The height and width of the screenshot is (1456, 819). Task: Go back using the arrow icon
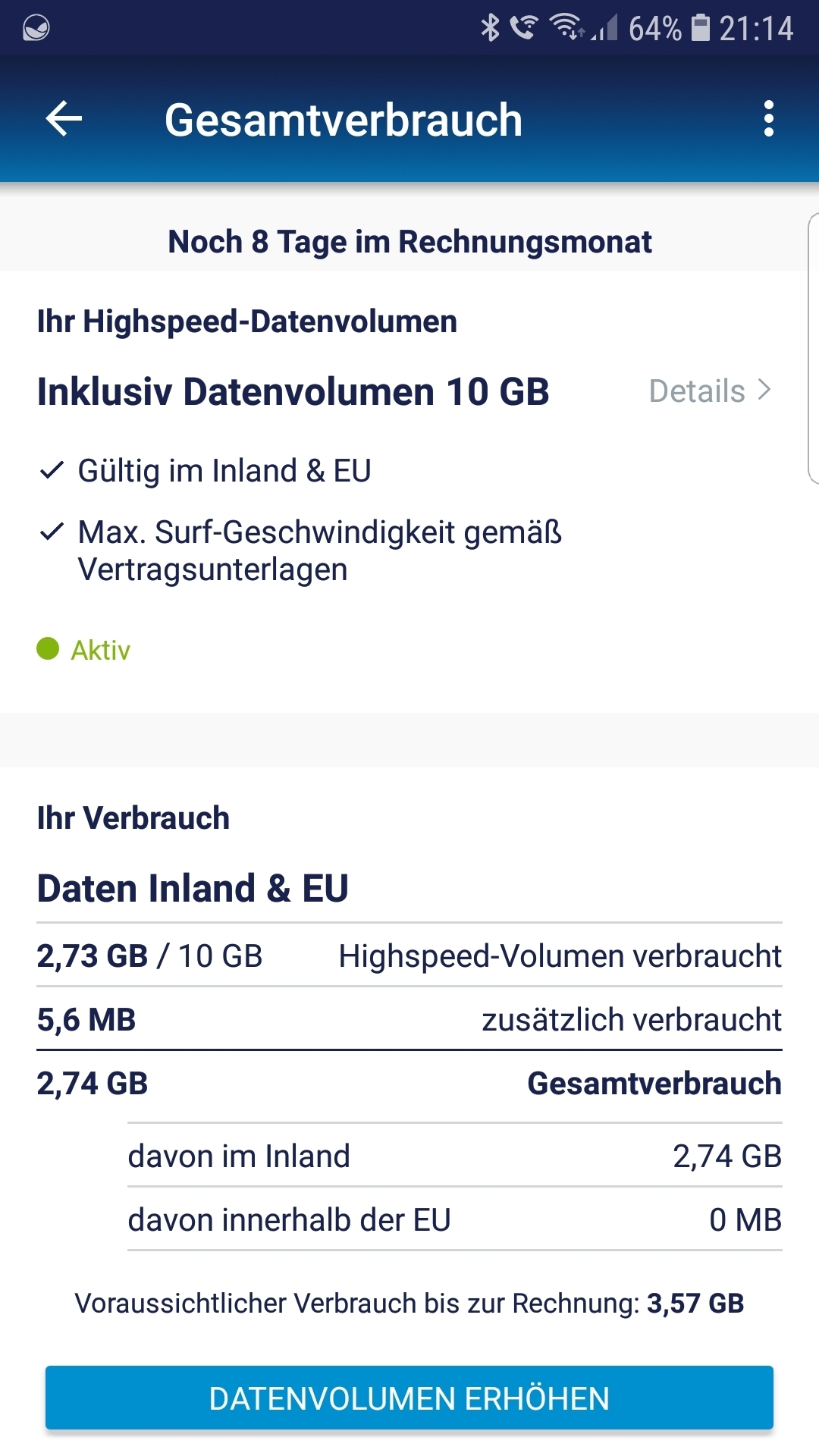64,119
